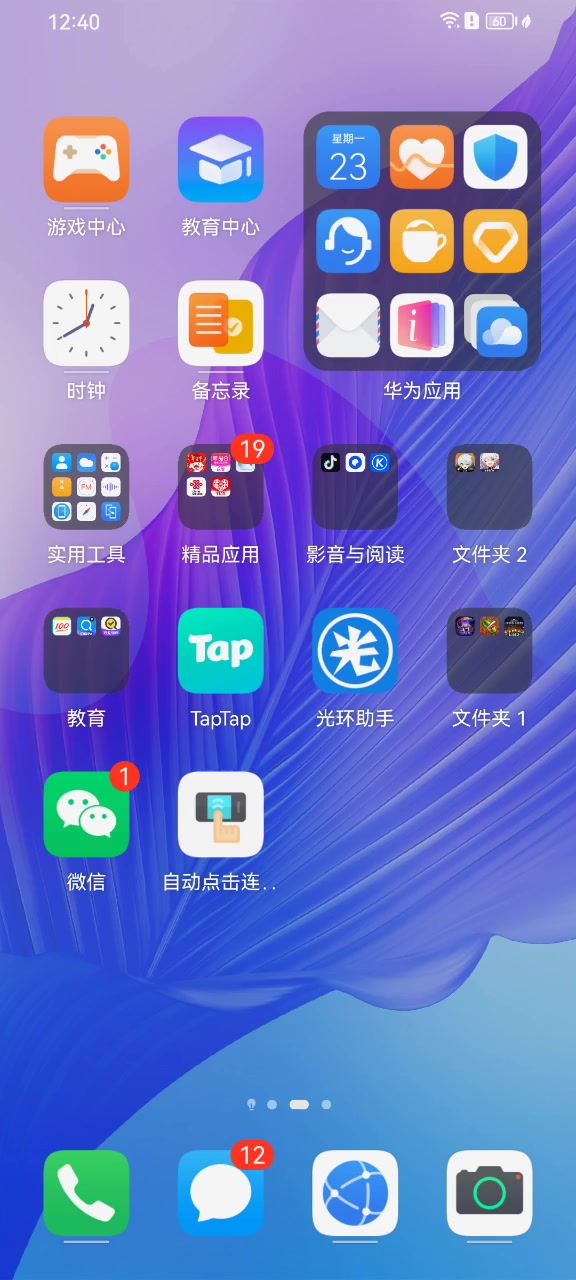The width and height of the screenshot is (576, 1280).
Task: Open the 光环助手 app
Action: 355,651
